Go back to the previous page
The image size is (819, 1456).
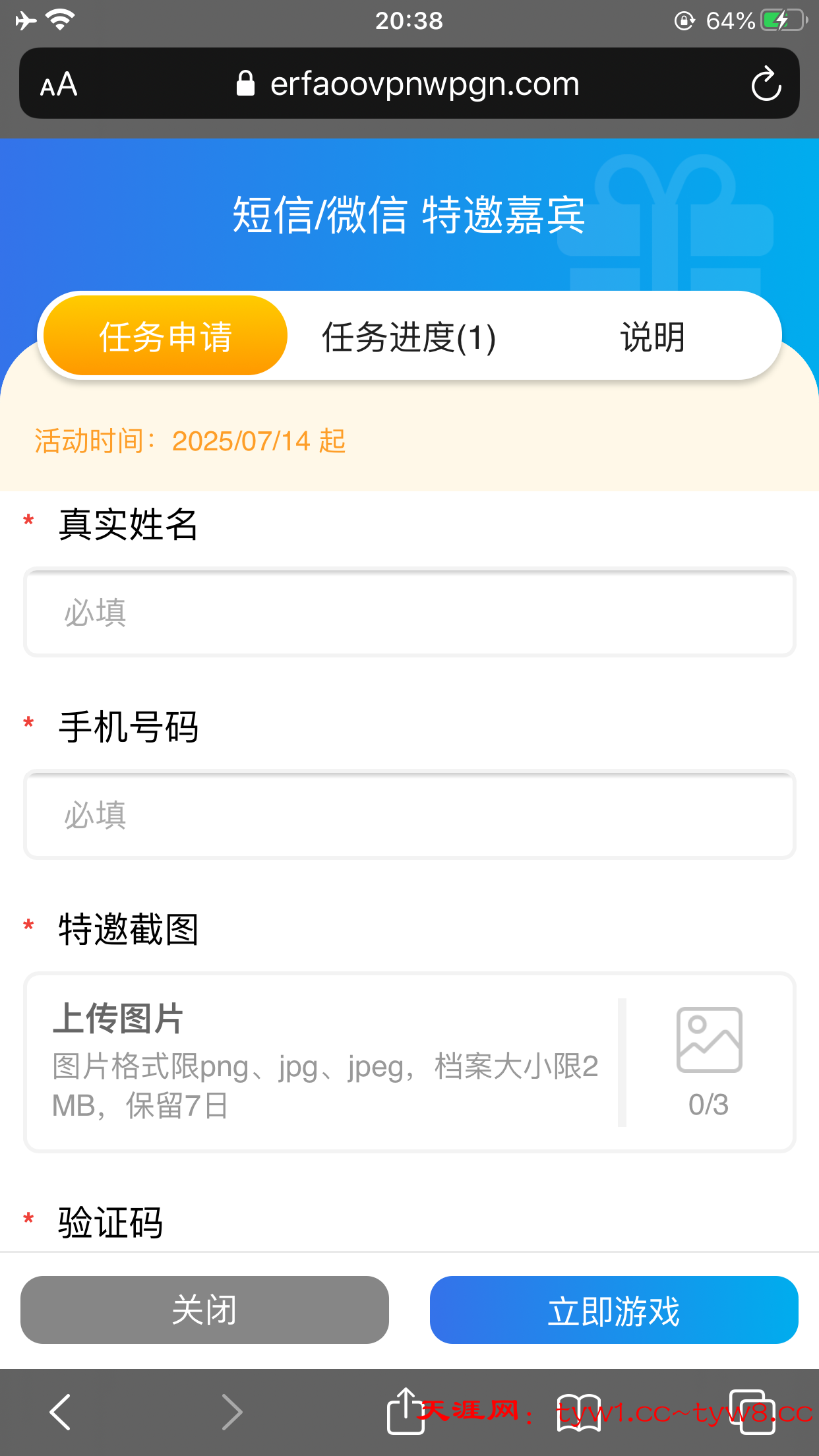coord(60,1412)
